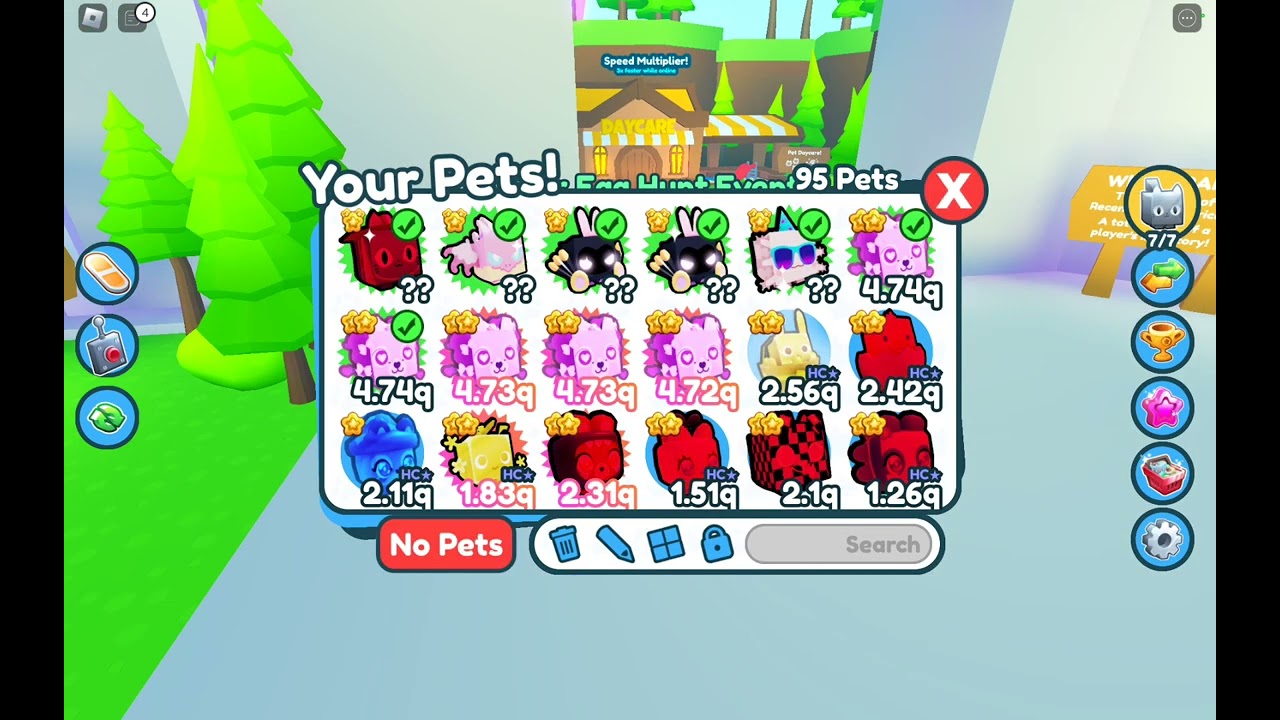
Task: Open the three-dots overflow menu
Action: [1187, 18]
